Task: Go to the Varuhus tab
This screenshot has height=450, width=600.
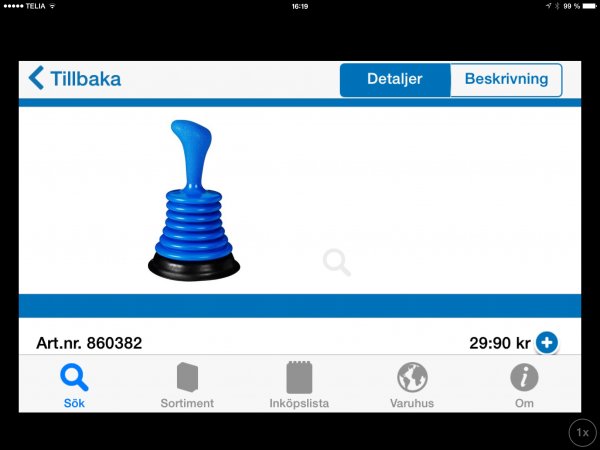Action: [412, 386]
